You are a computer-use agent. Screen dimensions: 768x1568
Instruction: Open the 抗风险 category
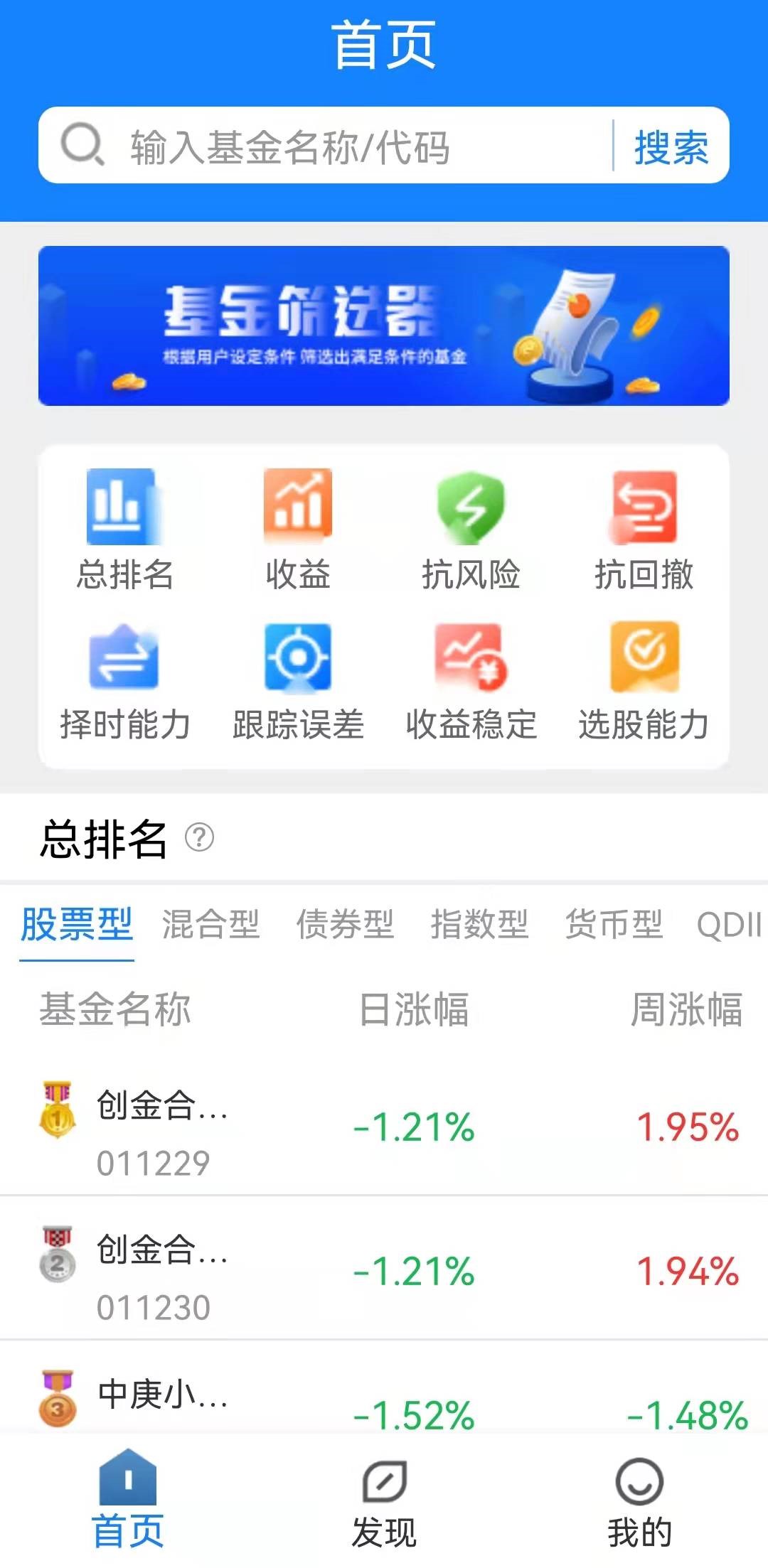click(471, 529)
